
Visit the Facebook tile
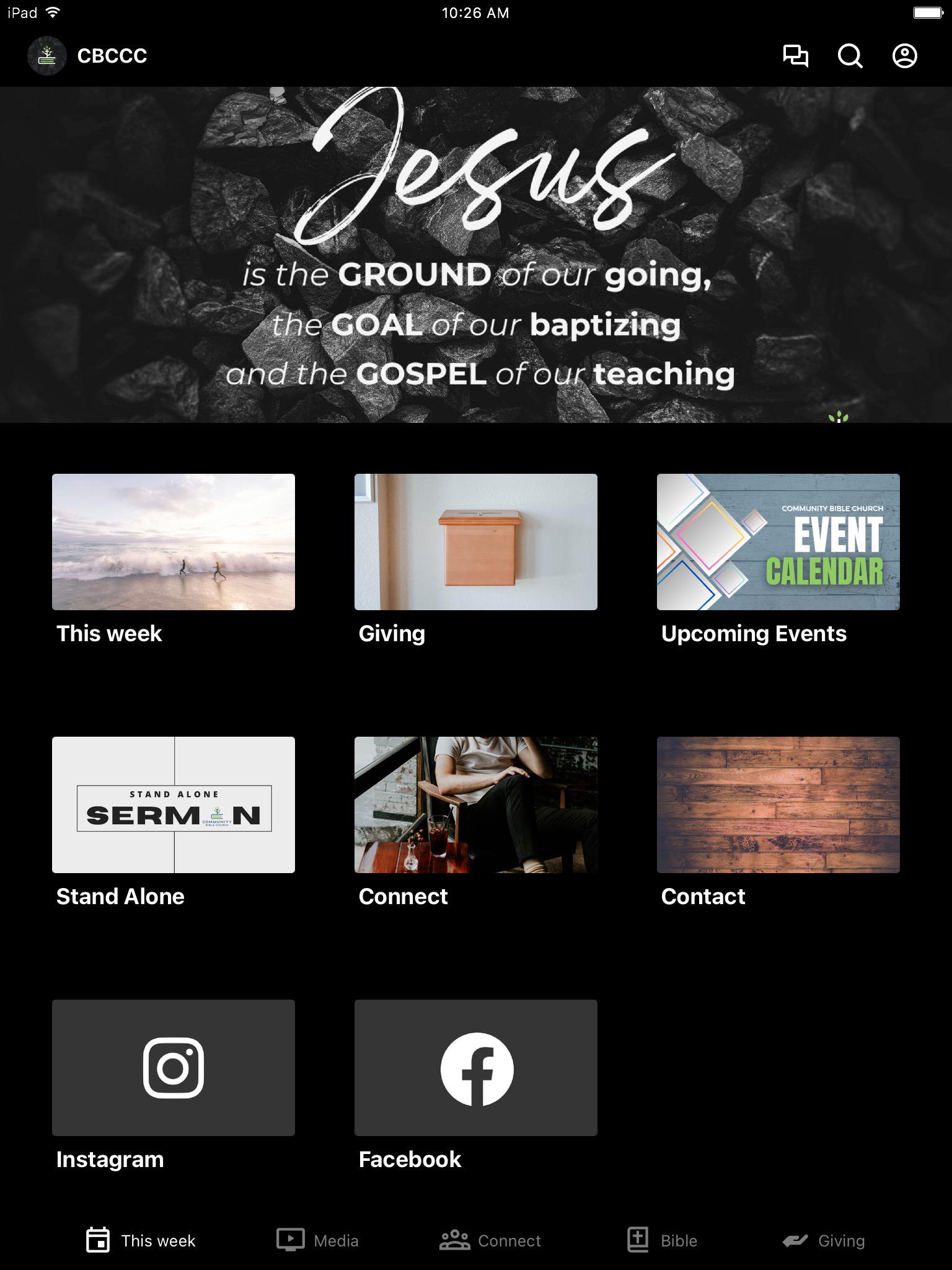click(476, 1068)
